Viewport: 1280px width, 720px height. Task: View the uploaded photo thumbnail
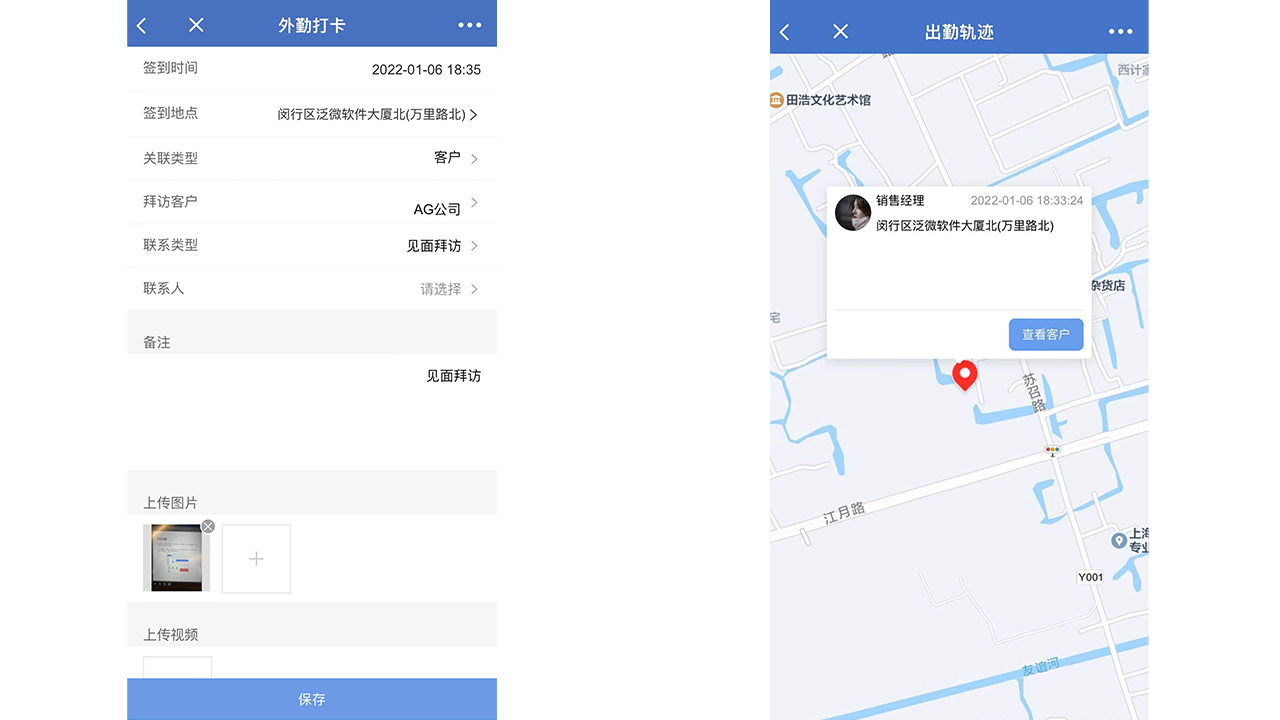(176, 558)
